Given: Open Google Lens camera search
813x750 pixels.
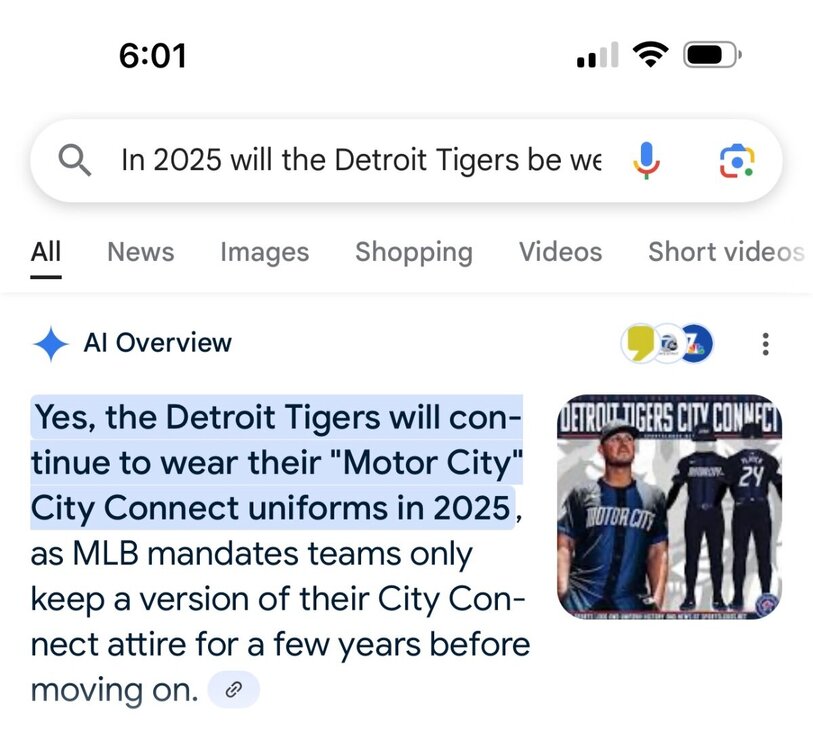Looking at the screenshot, I should pyautogui.click(x=737, y=160).
